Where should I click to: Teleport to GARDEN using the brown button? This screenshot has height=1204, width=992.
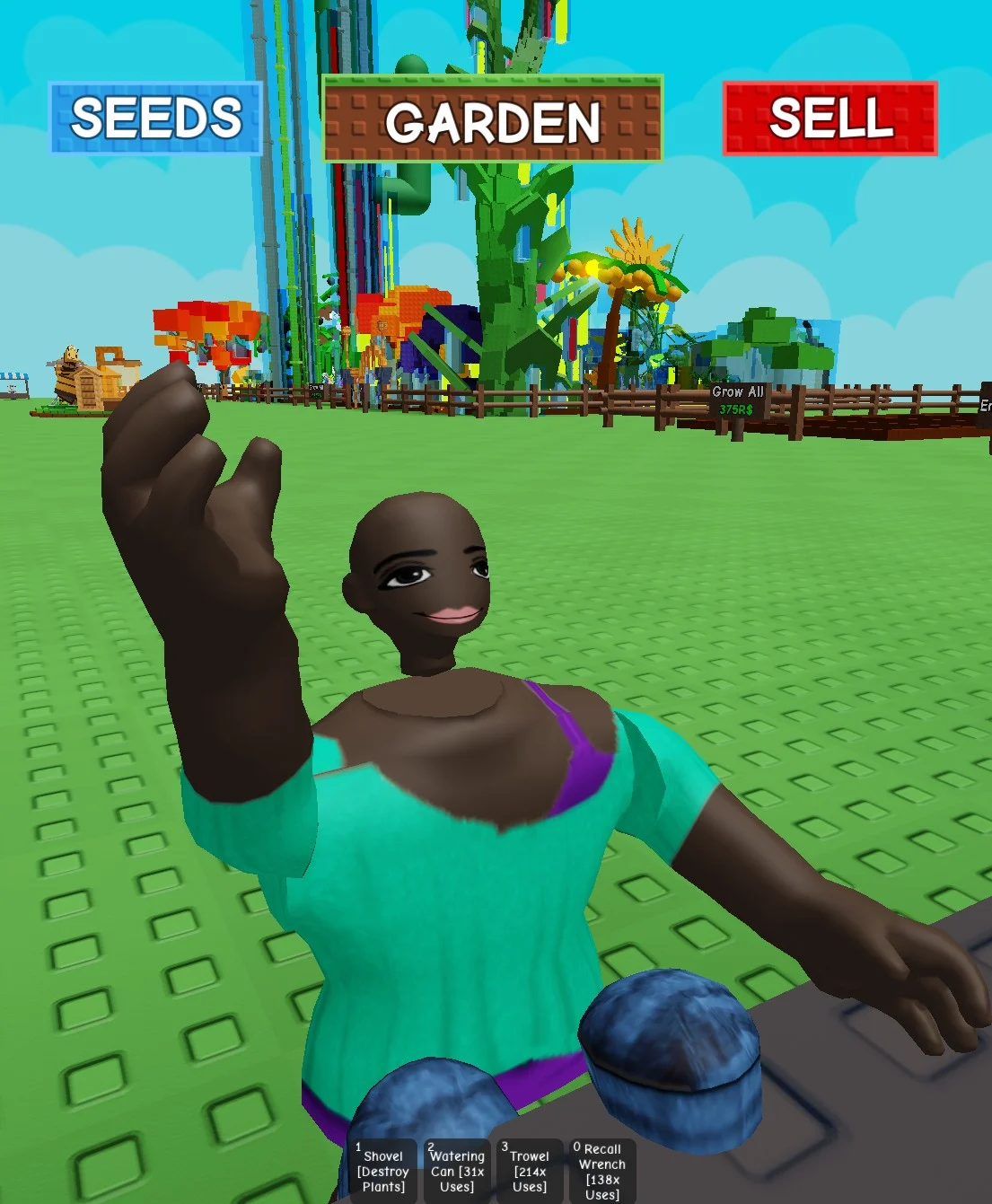(492, 119)
